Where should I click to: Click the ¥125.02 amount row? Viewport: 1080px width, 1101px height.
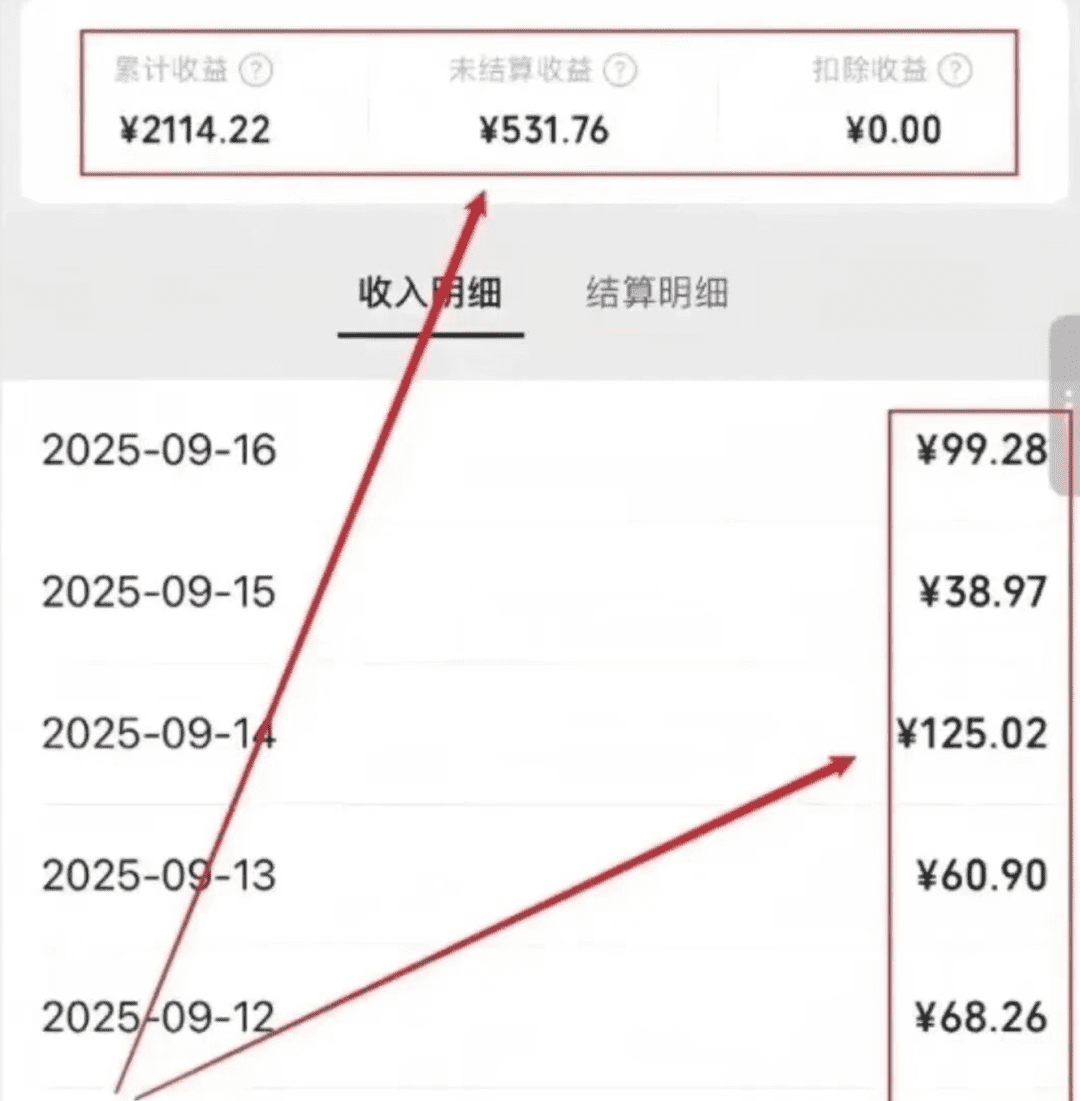click(x=967, y=733)
